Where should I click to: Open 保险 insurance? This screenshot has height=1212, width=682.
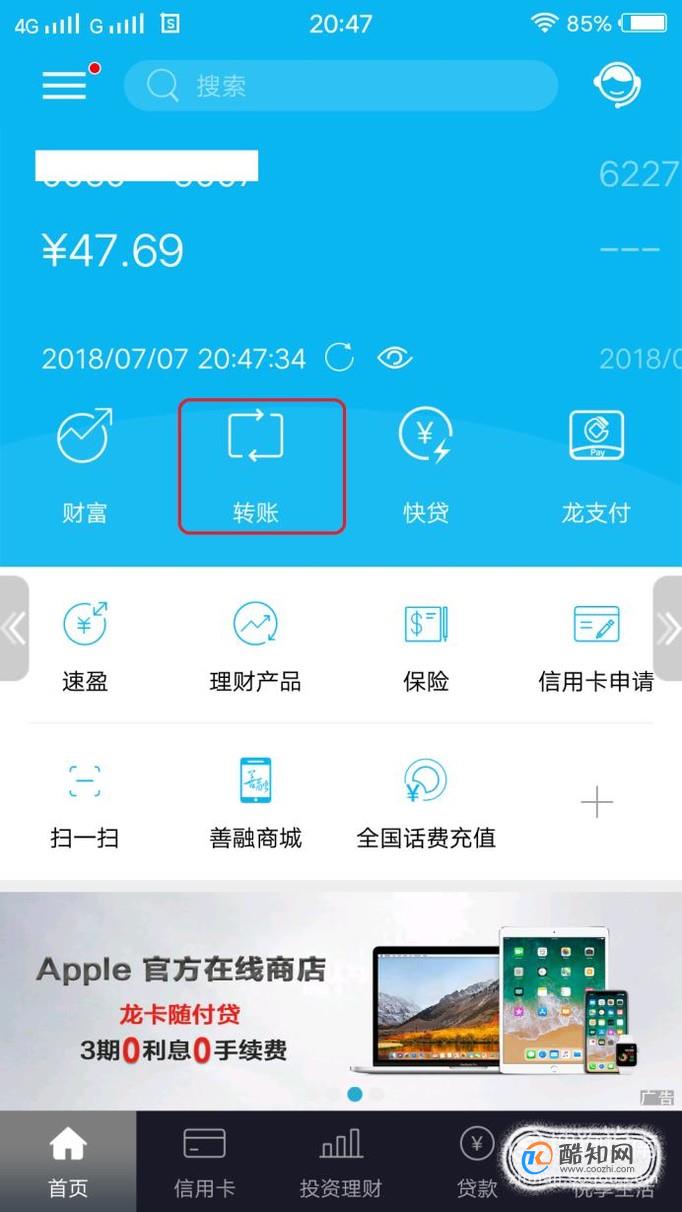click(426, 645)
